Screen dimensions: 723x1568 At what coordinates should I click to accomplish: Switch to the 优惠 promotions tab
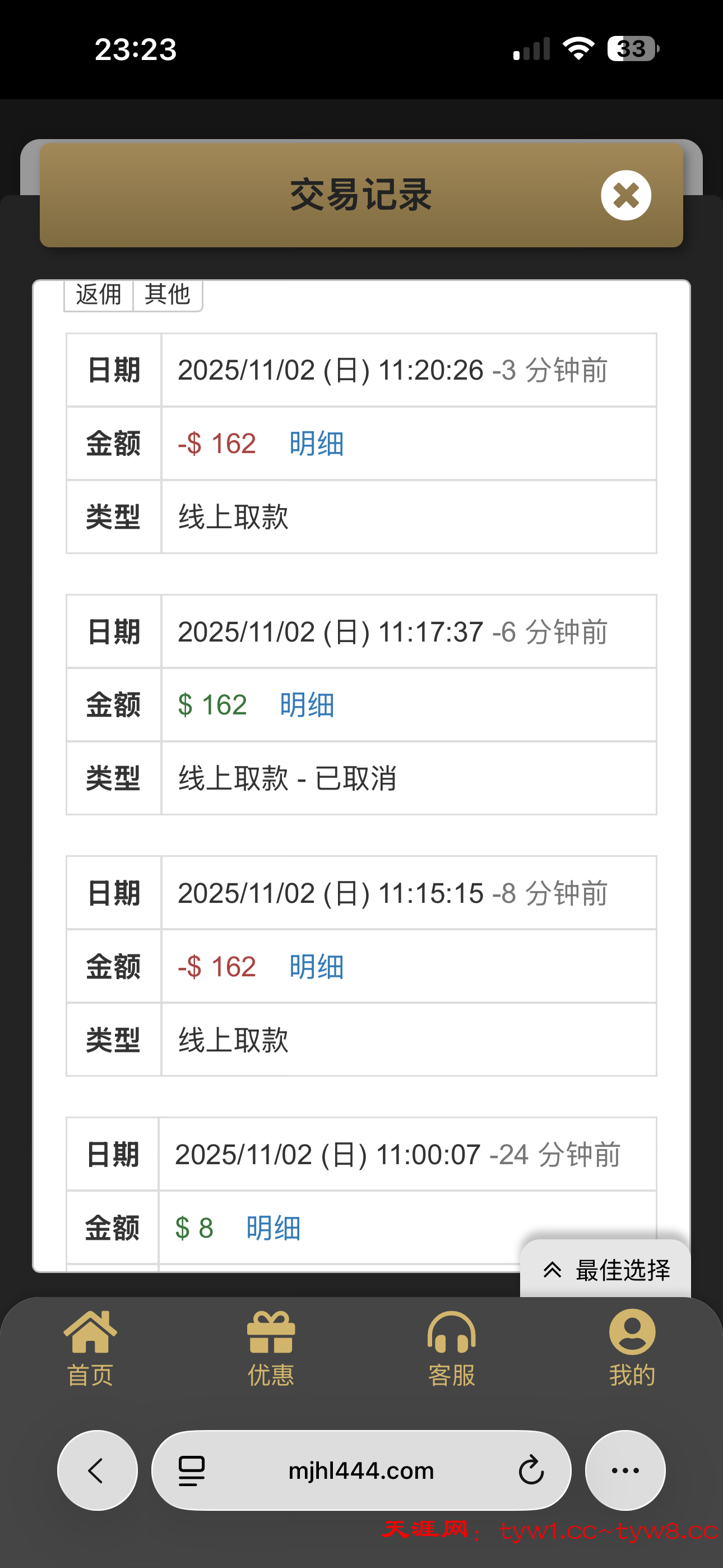tap(271, 1348)
